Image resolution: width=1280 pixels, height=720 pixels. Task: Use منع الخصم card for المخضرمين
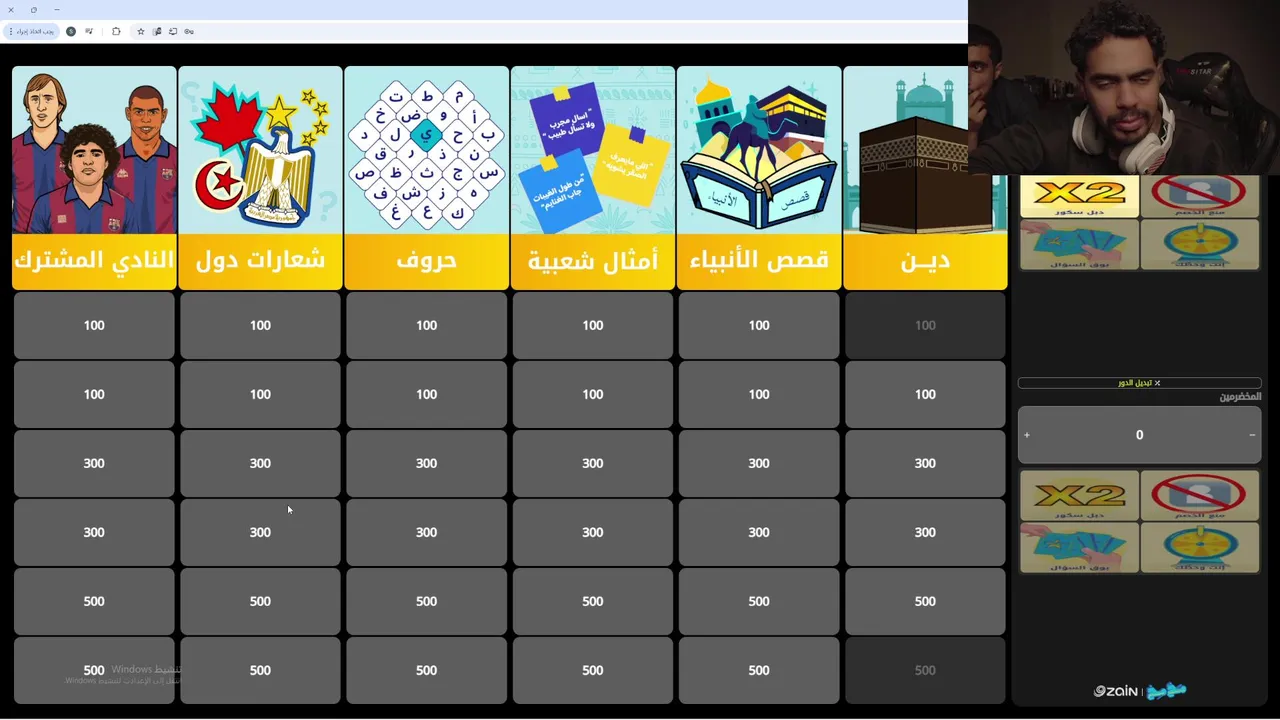[x=1199, y=495]
